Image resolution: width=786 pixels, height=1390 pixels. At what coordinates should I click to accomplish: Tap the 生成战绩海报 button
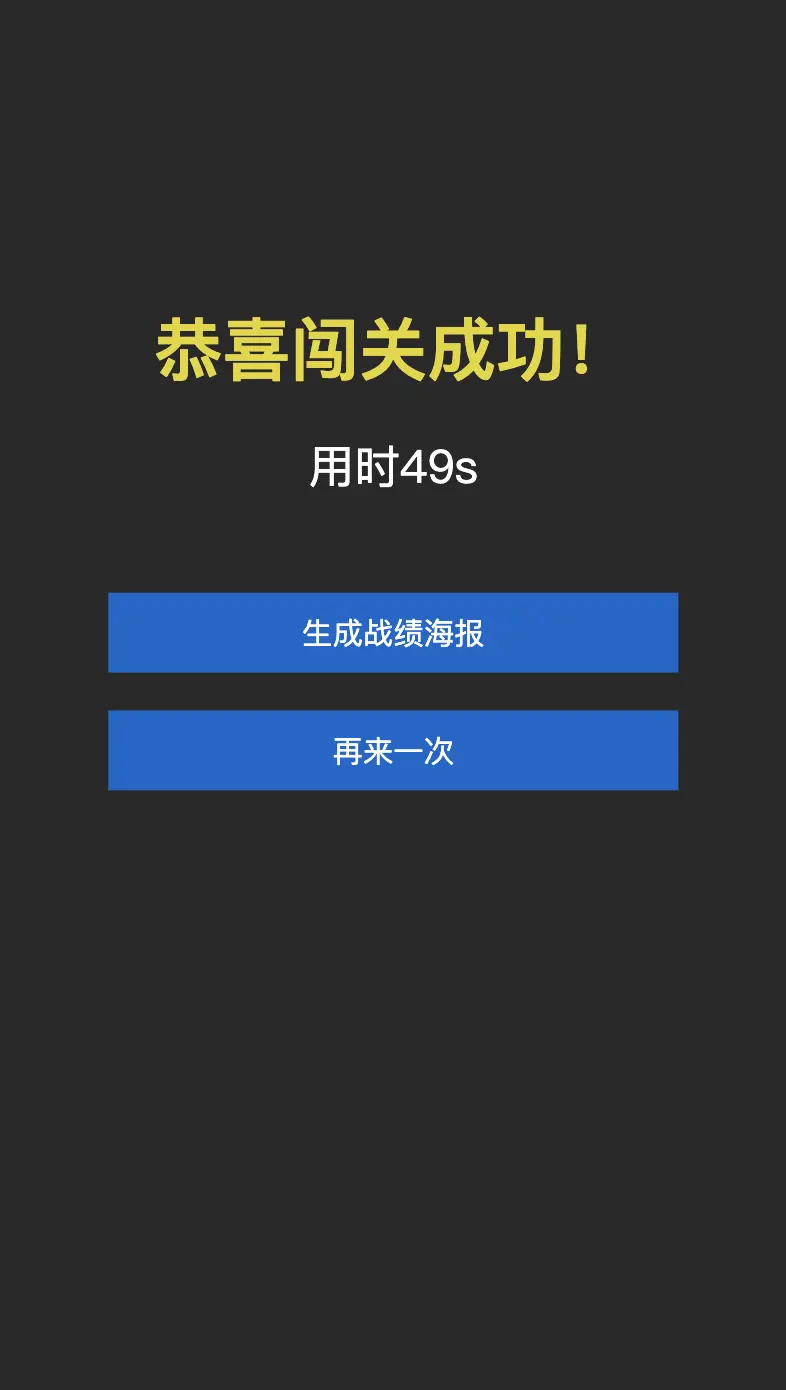point(393,633)
